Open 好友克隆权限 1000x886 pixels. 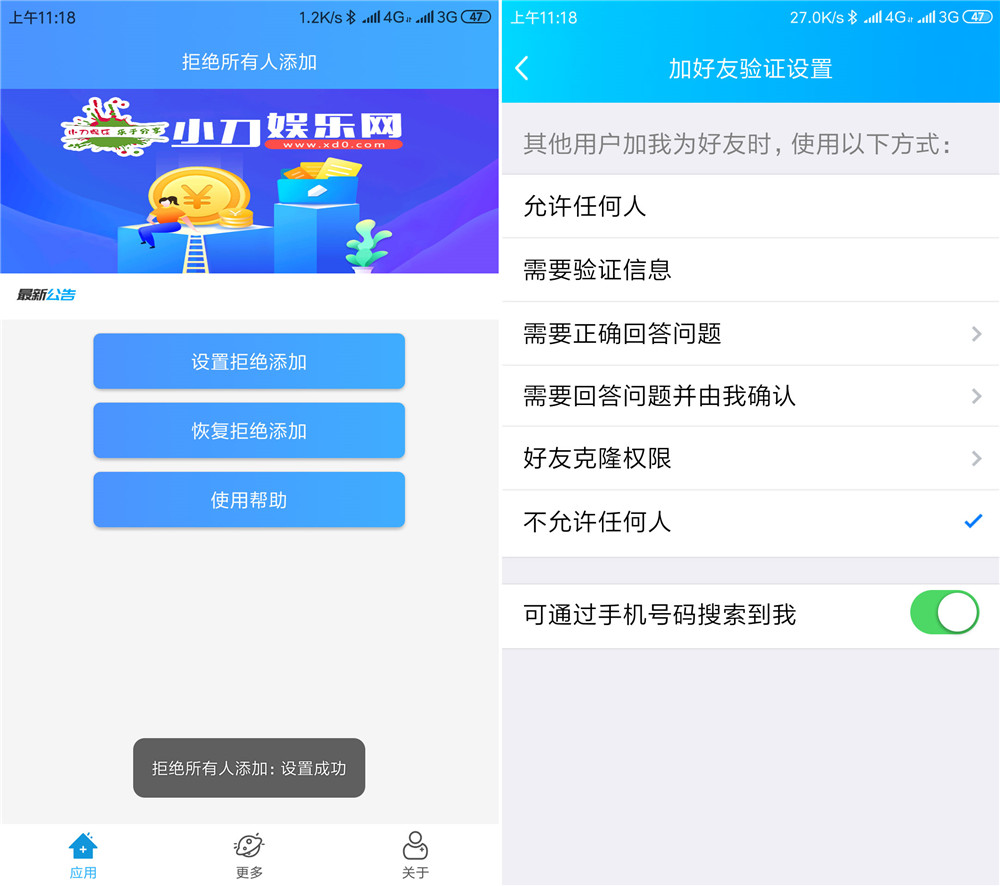click(x=750, y=458)
